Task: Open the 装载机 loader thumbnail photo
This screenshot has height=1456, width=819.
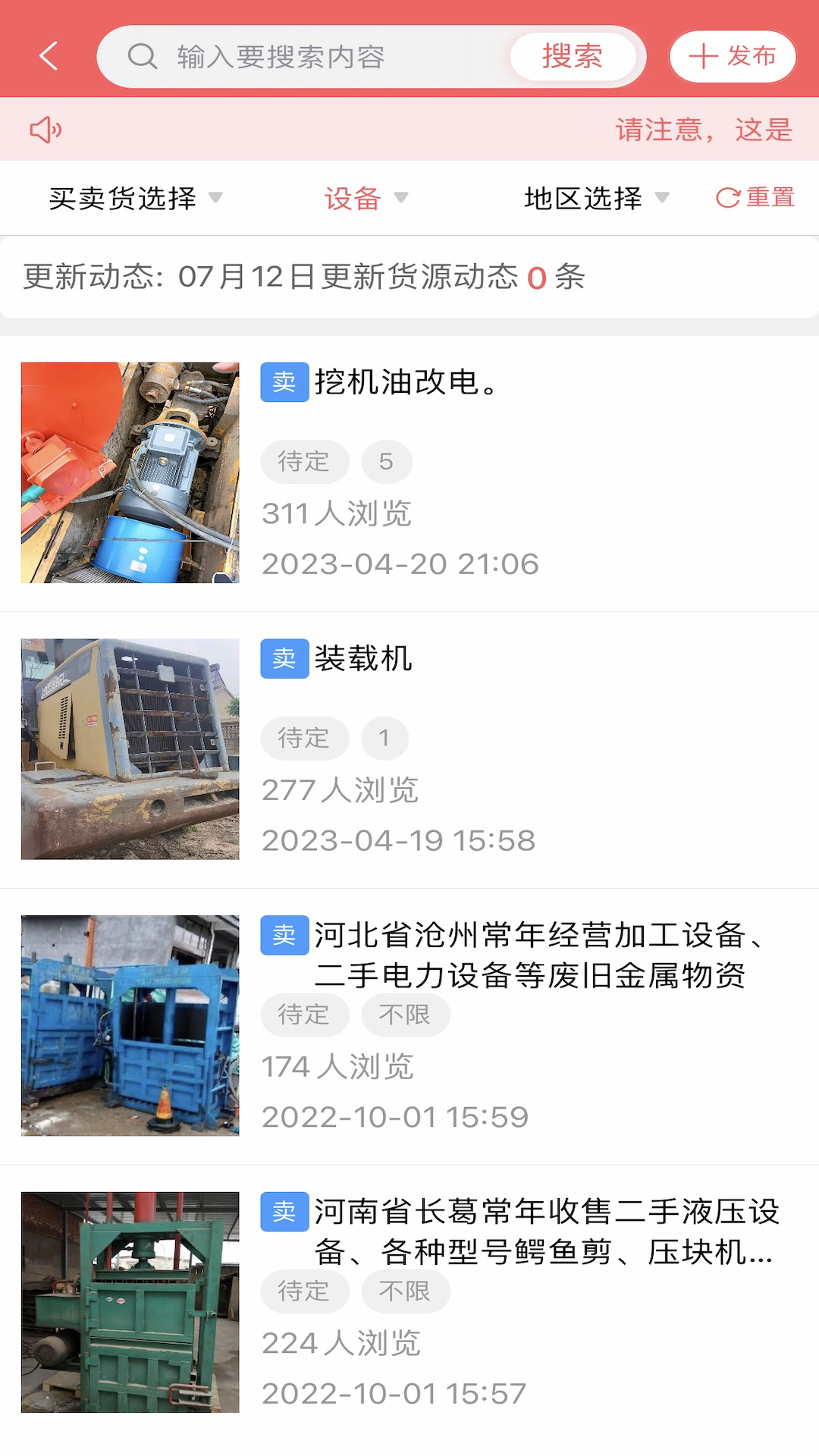Action: click(x=129, y=748)
